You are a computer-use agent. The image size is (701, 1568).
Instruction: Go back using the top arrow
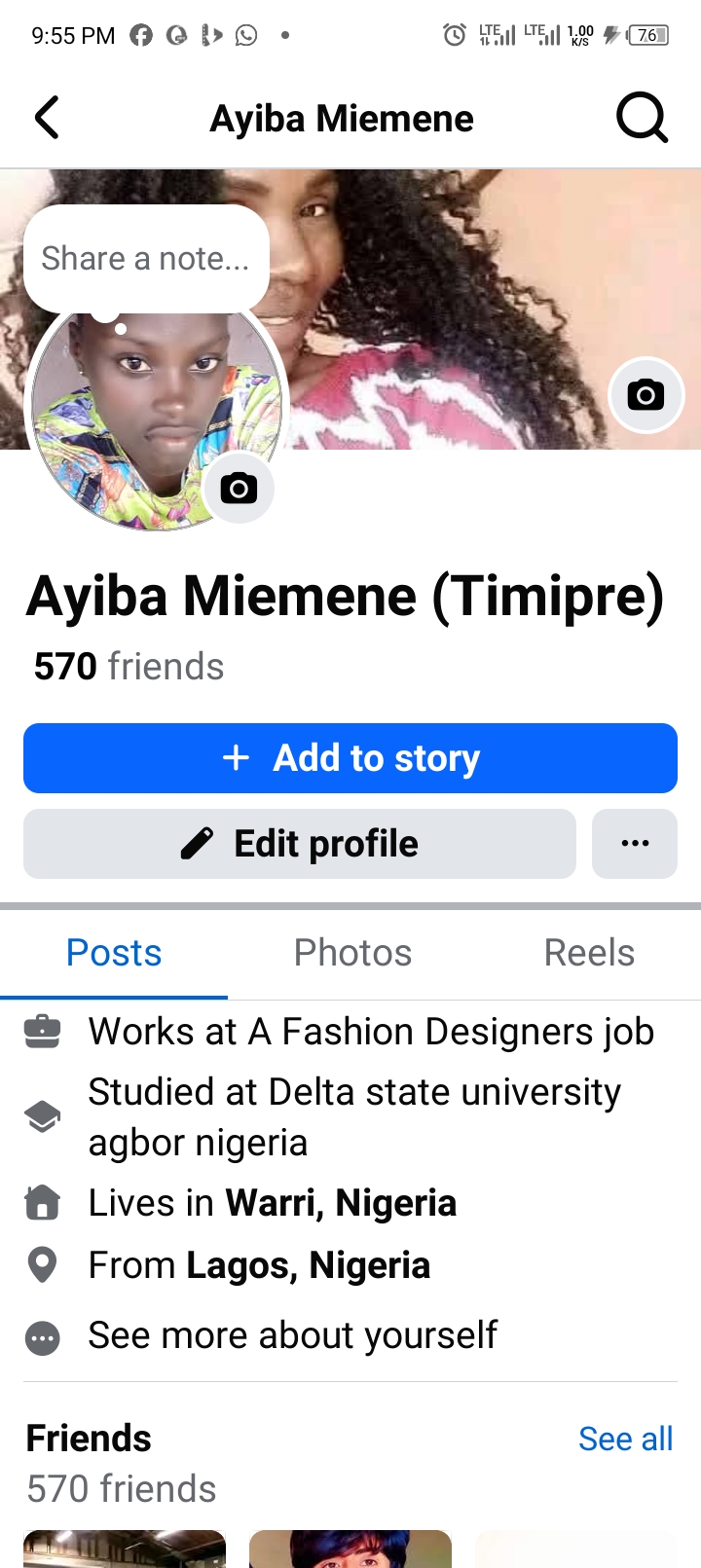click(47, 119)
